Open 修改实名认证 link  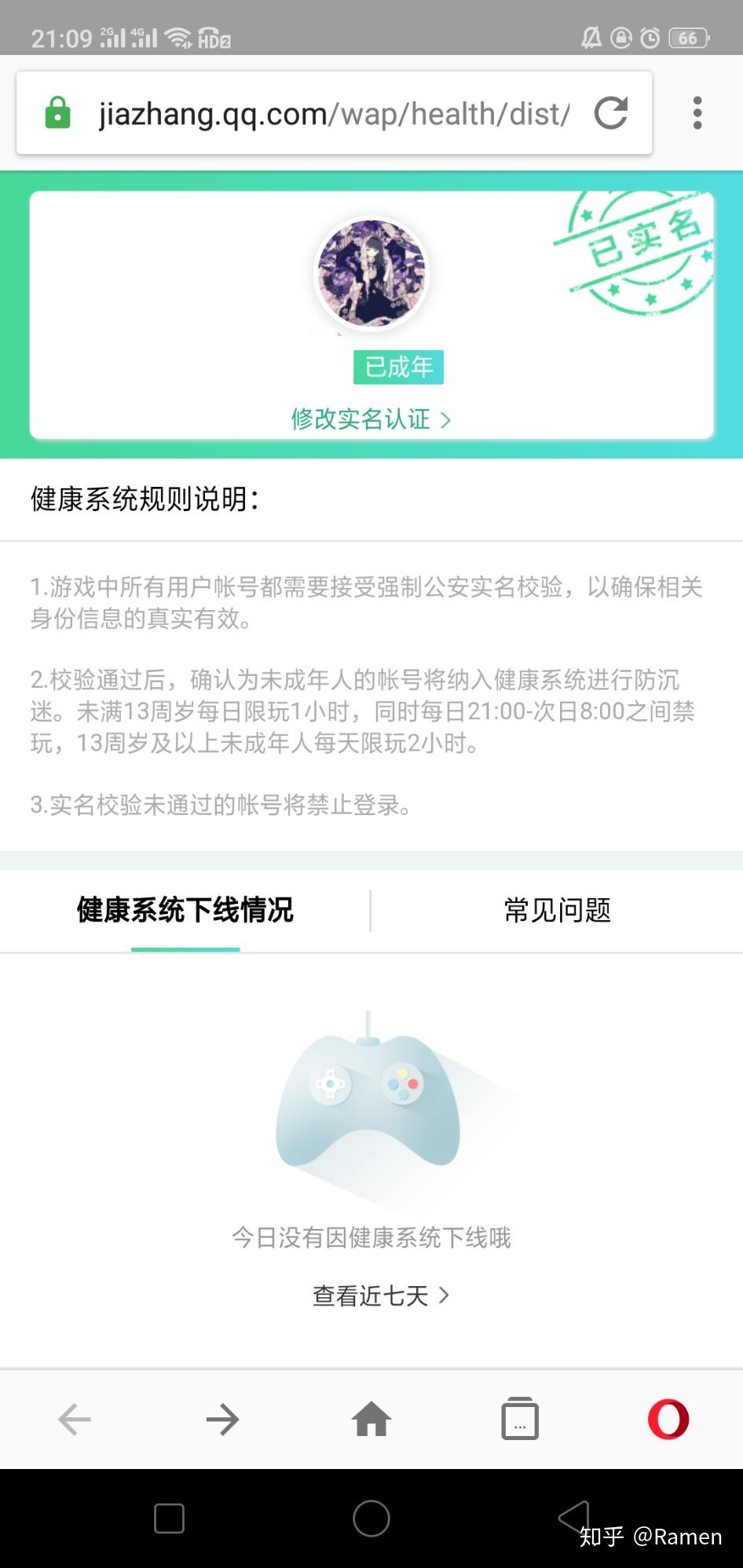(371, 419)
